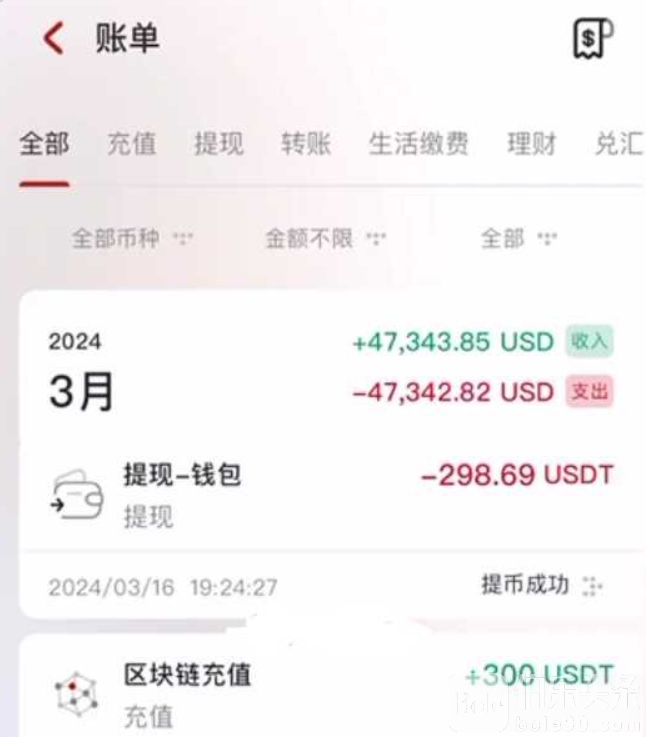Show the 理财 tab
This screenshot has height=737, width=646.
coord(531,144)
